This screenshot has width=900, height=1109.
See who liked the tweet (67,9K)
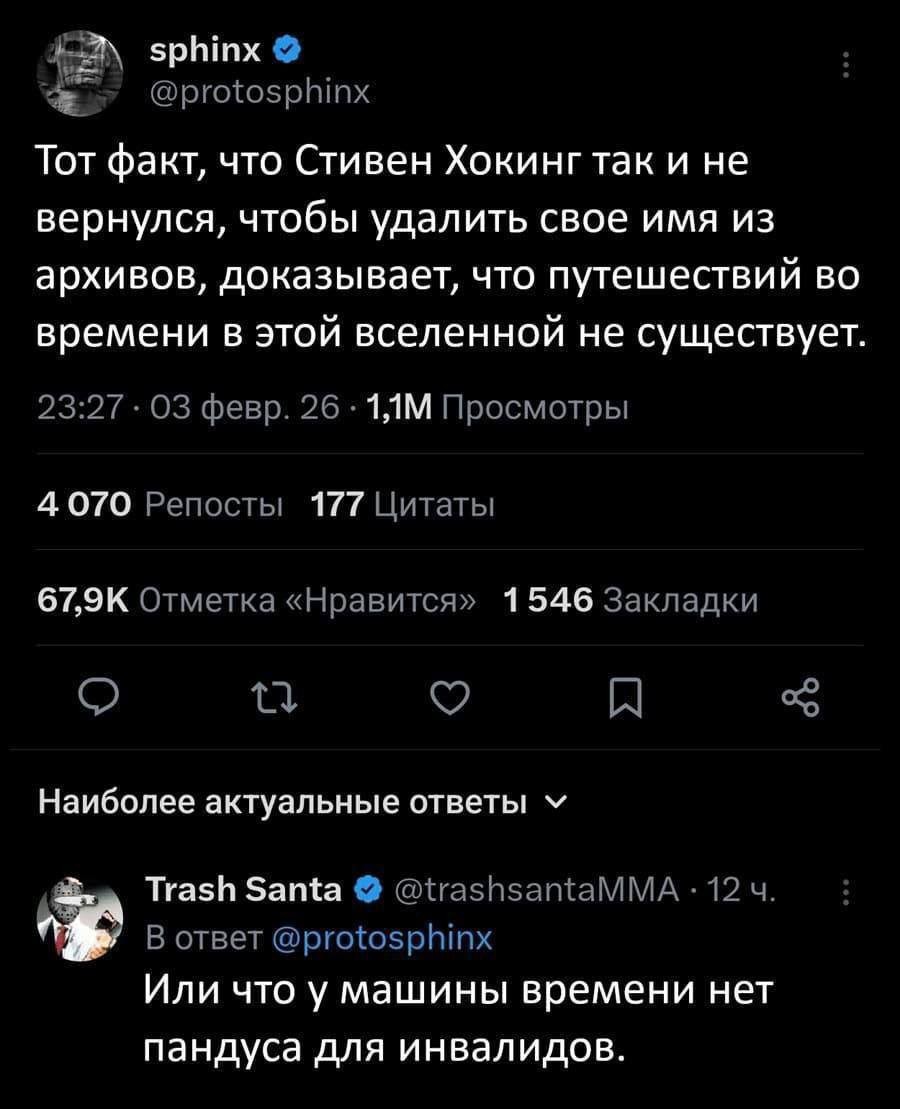pos(255,599)
